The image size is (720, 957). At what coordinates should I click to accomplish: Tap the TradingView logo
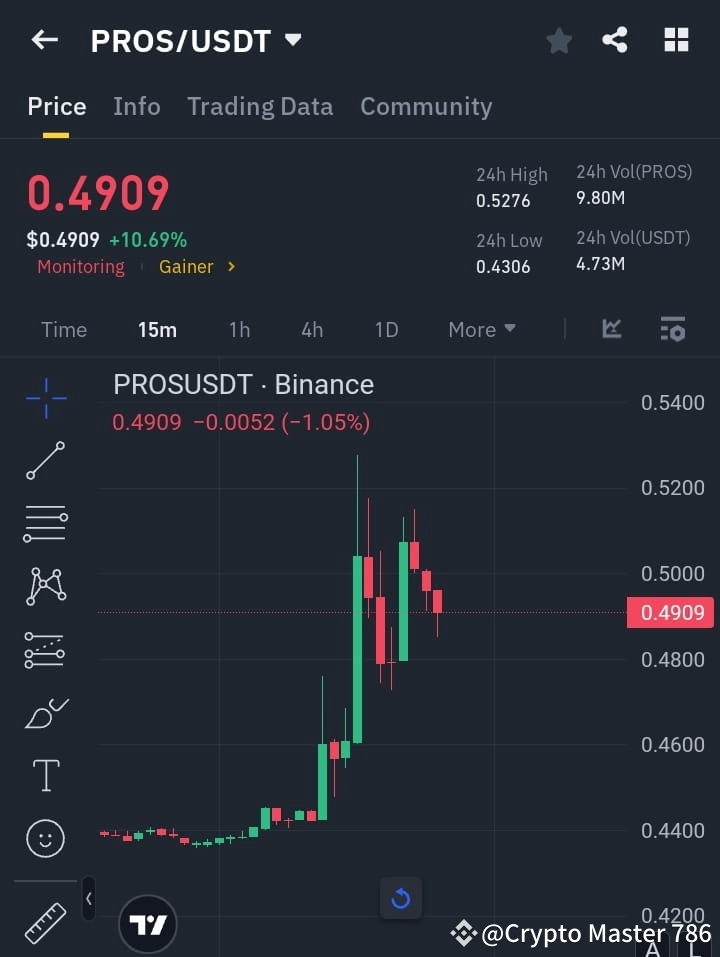tap(148, 922)
